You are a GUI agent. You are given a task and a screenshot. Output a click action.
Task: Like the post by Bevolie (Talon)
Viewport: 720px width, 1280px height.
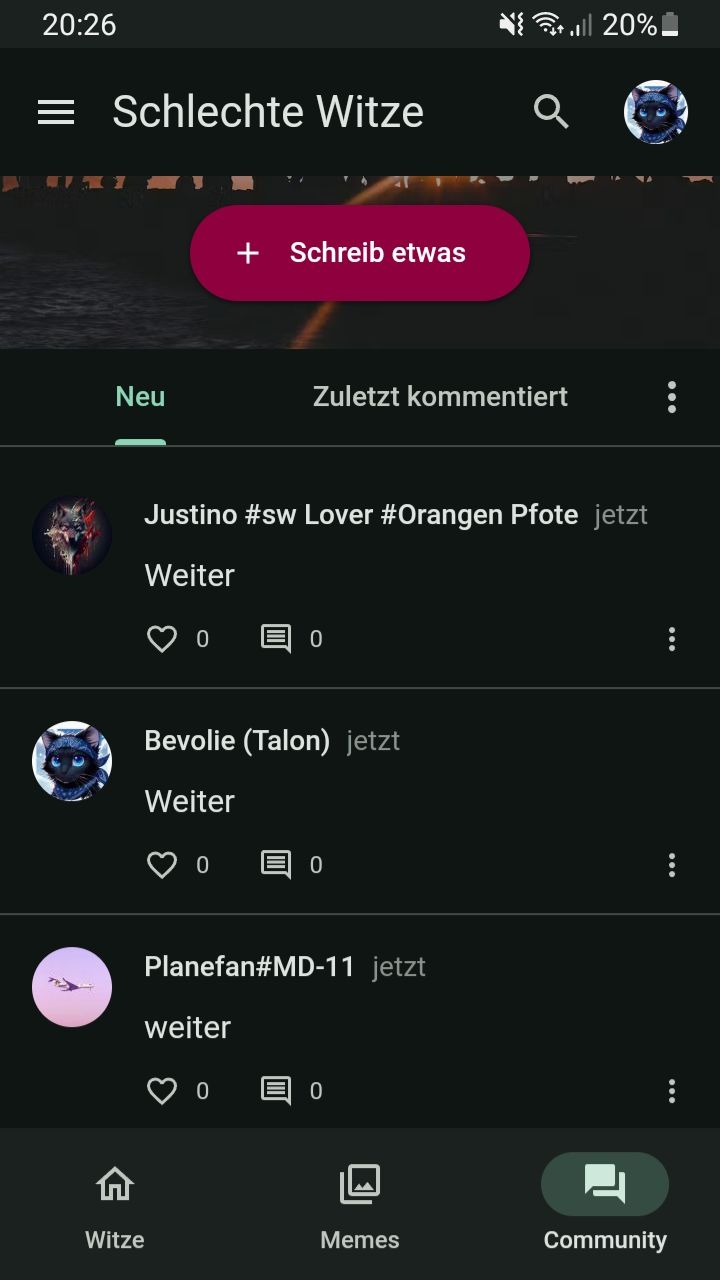coord(162,865)
